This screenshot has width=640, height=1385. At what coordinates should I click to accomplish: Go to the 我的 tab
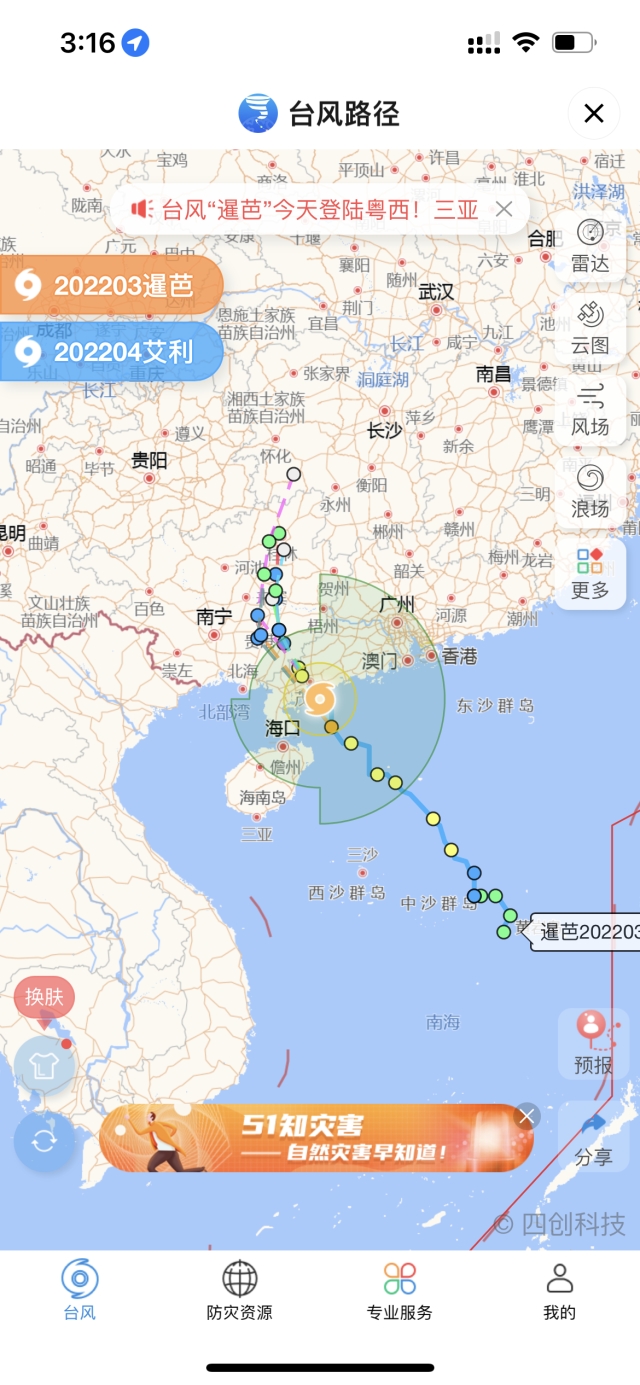pos(560,1290)
